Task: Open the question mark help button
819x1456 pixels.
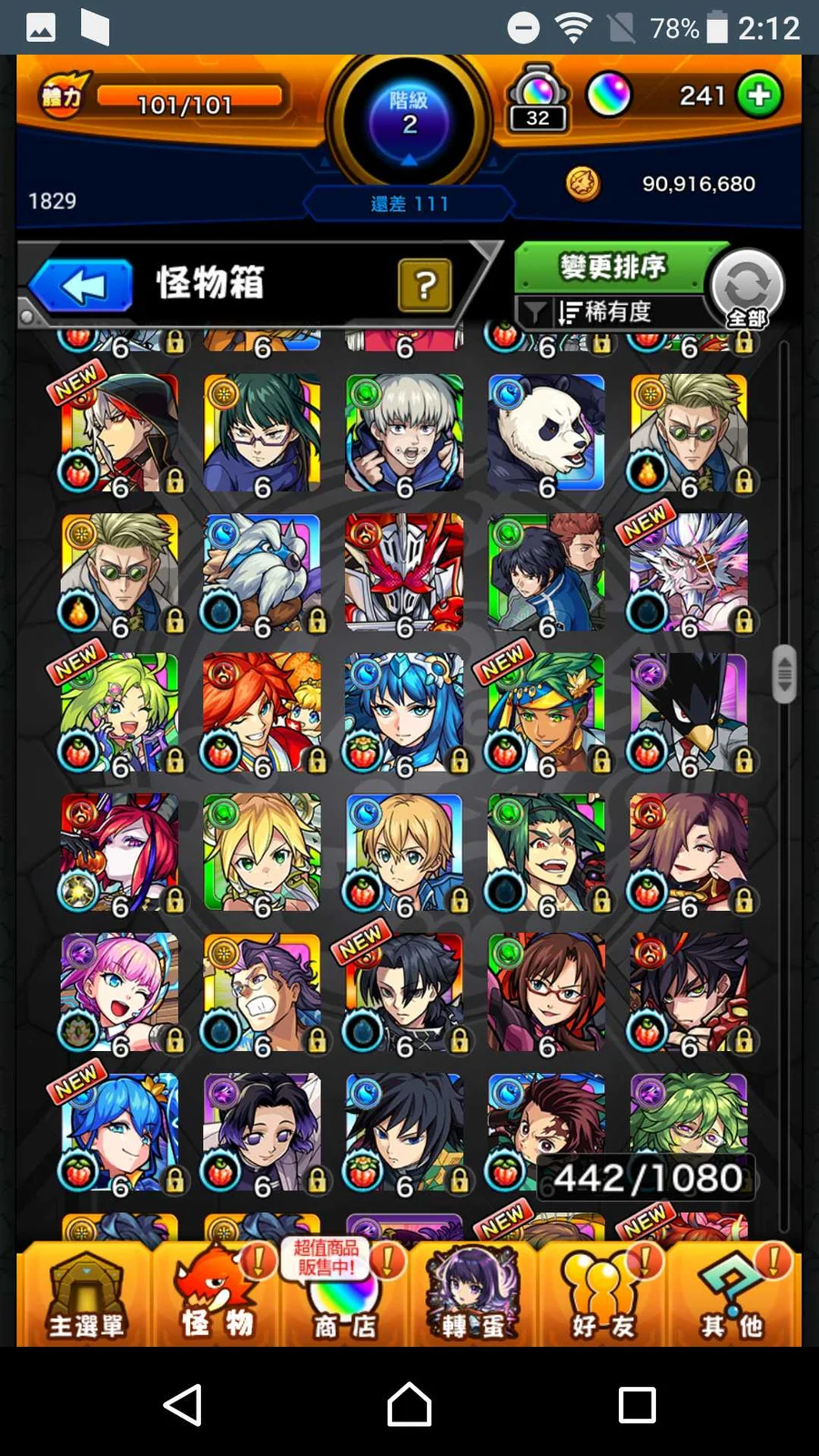Action: (424, 286)
